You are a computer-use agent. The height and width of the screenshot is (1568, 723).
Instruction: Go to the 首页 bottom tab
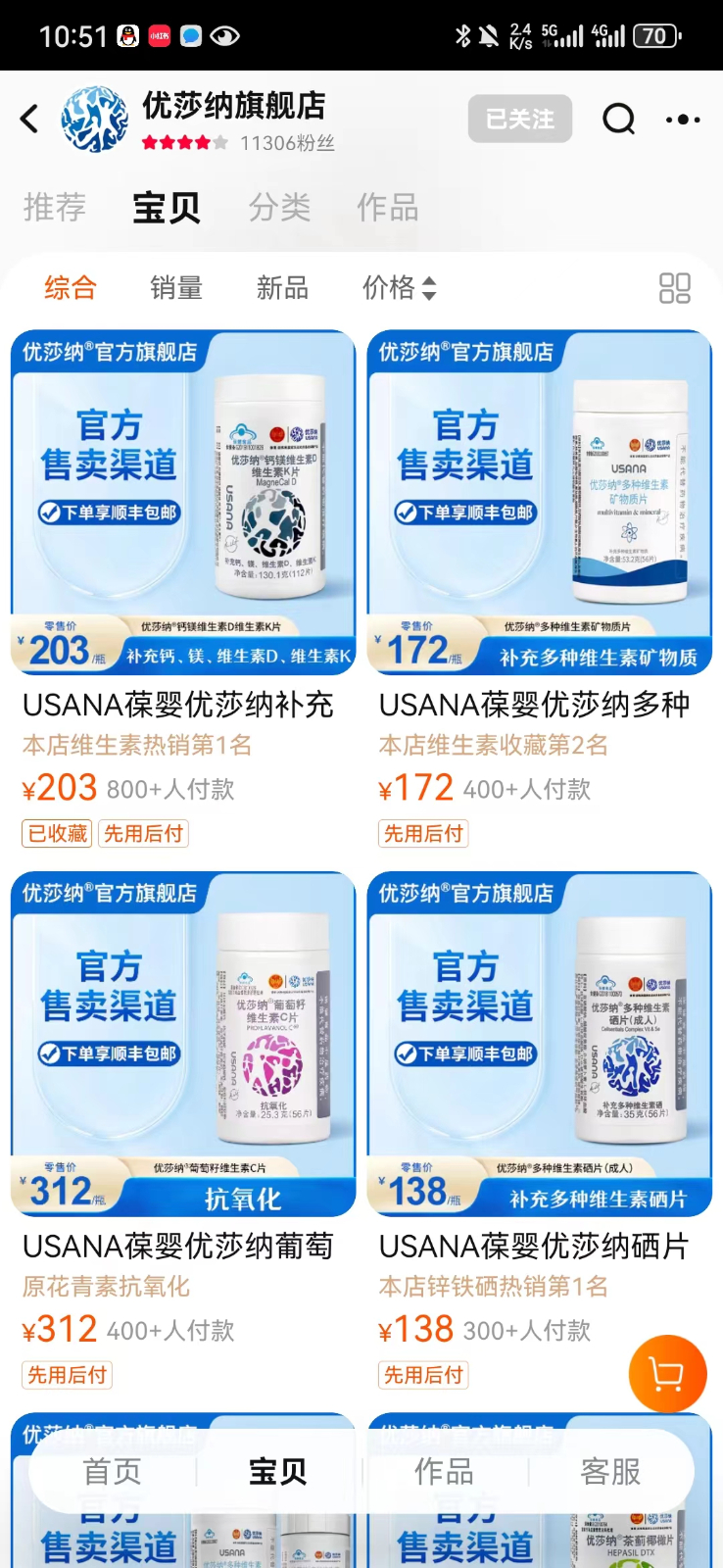pyautogui.click(x=112, y=1471)
